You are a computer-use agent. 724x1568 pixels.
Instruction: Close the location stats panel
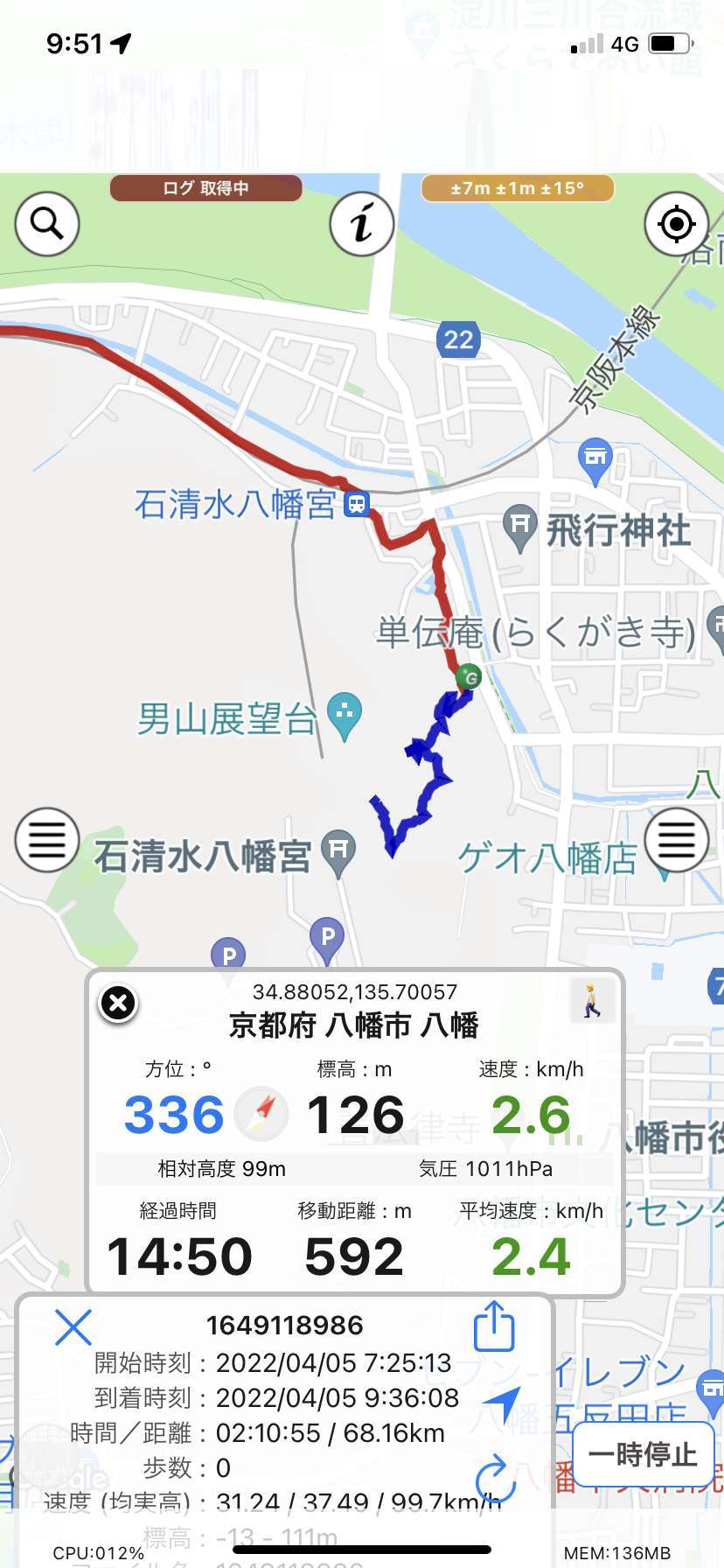[x=118, y=1003]
